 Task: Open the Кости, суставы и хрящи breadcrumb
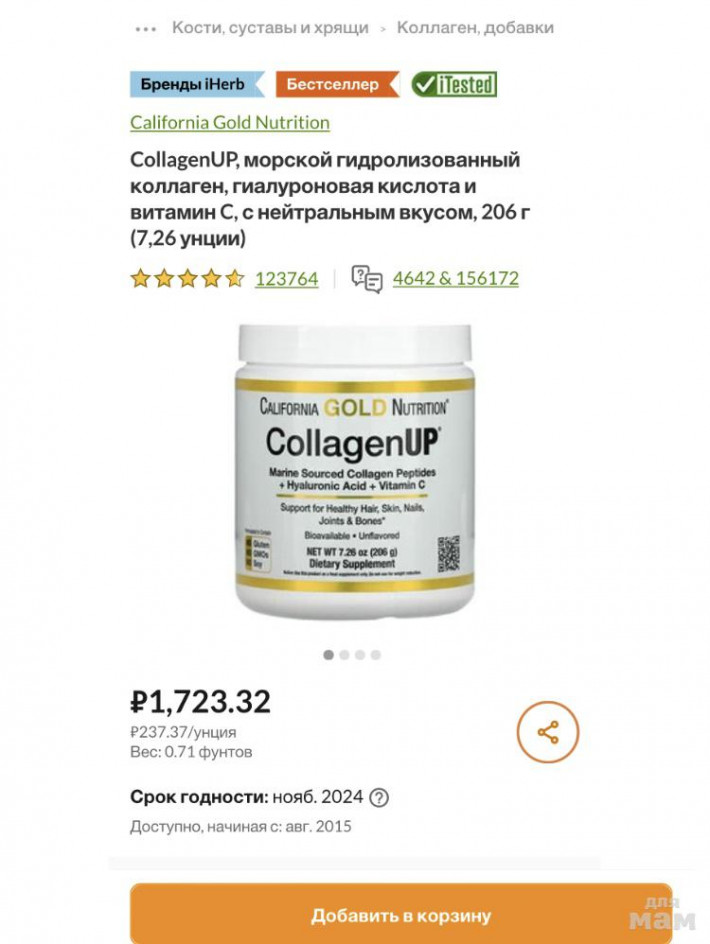[270, 28]
